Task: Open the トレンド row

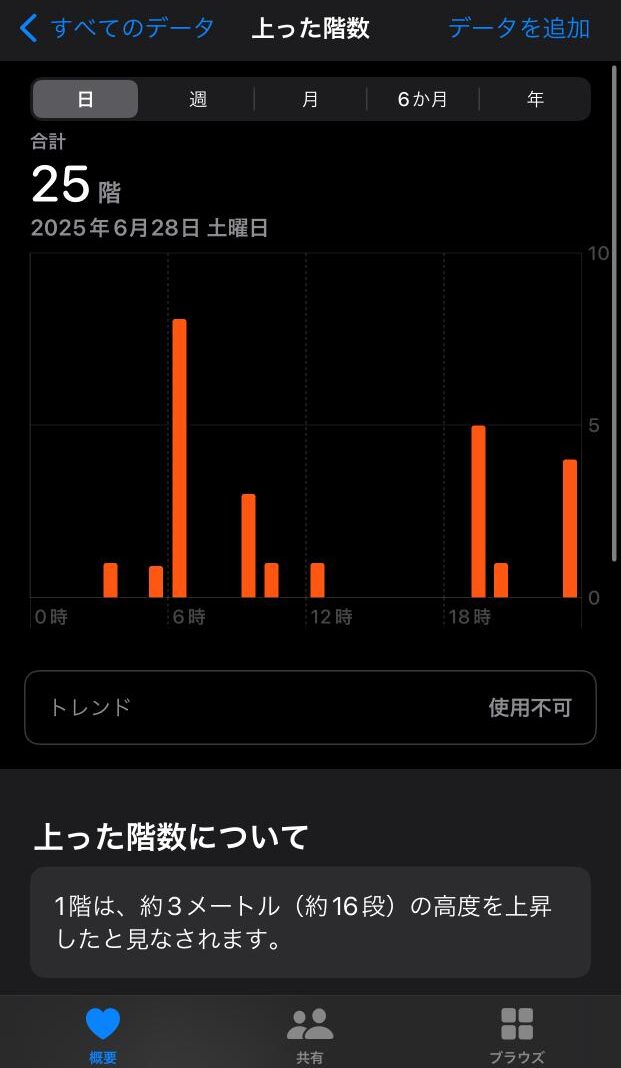Action: (310, 708)
